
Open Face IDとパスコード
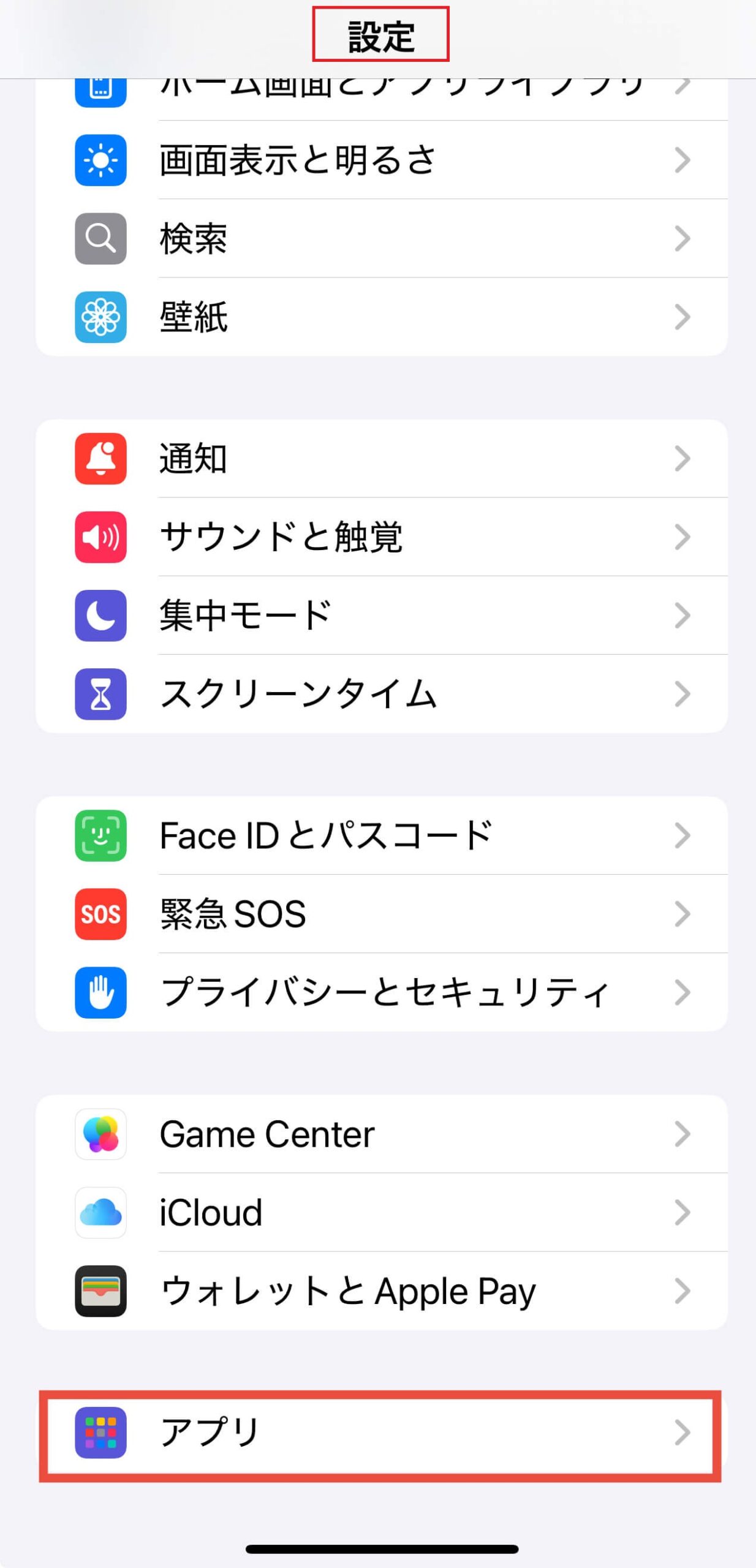(380, 835)
